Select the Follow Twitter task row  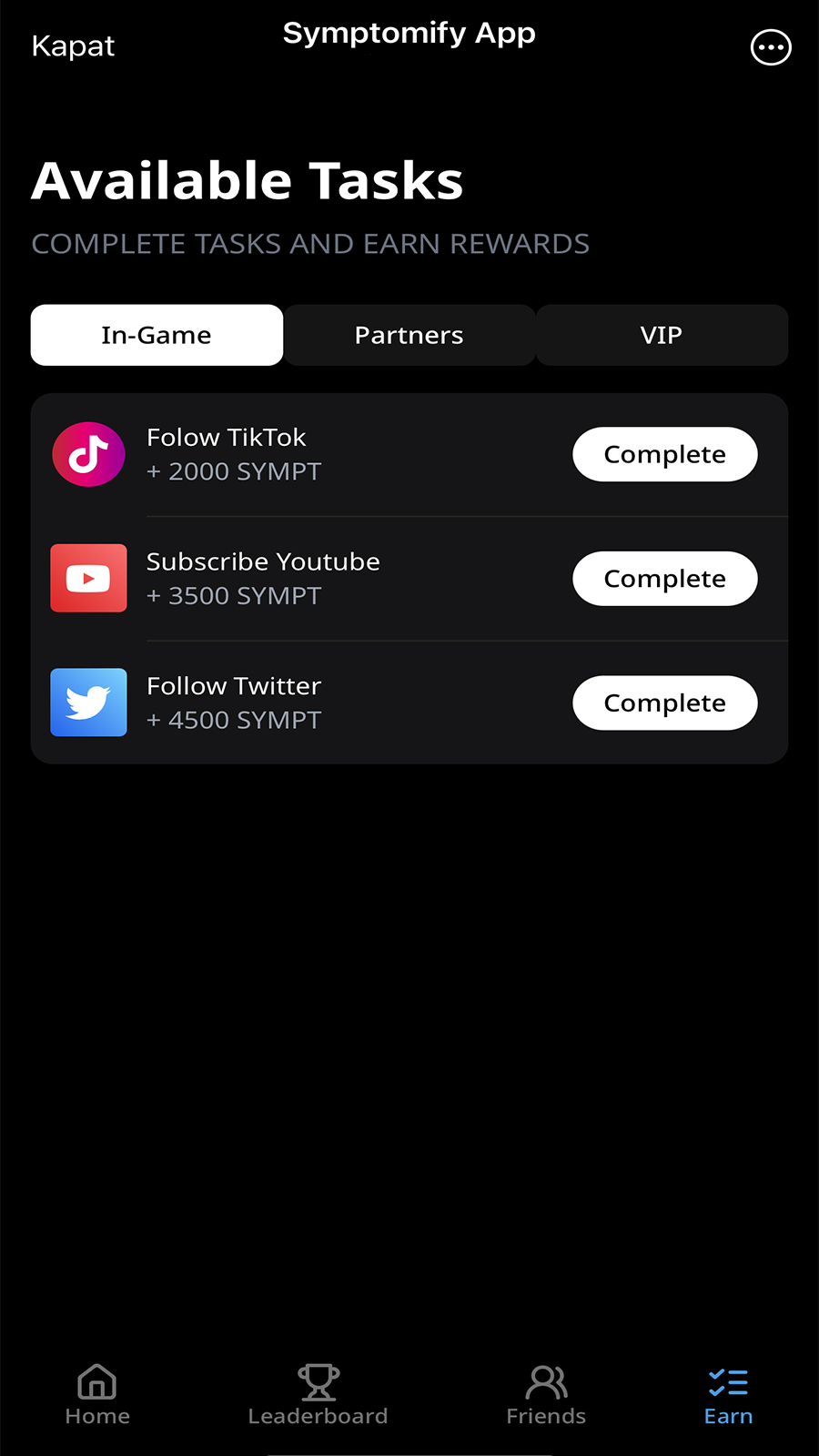click(234, 685)
